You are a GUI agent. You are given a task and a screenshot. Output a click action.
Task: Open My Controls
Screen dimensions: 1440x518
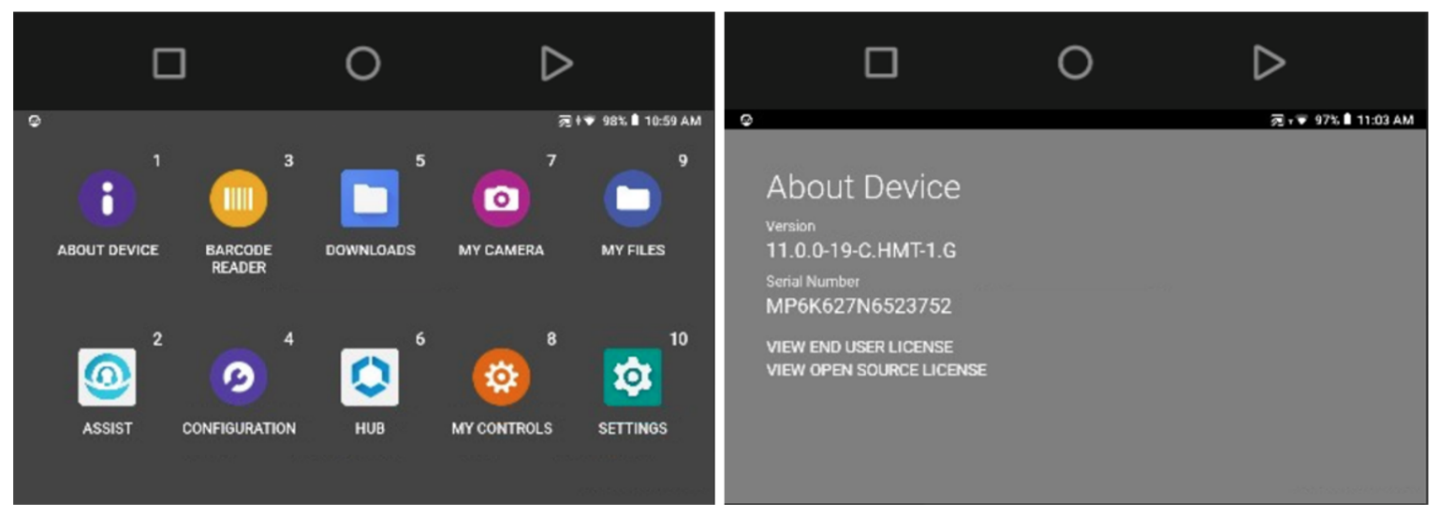point(501,377)
